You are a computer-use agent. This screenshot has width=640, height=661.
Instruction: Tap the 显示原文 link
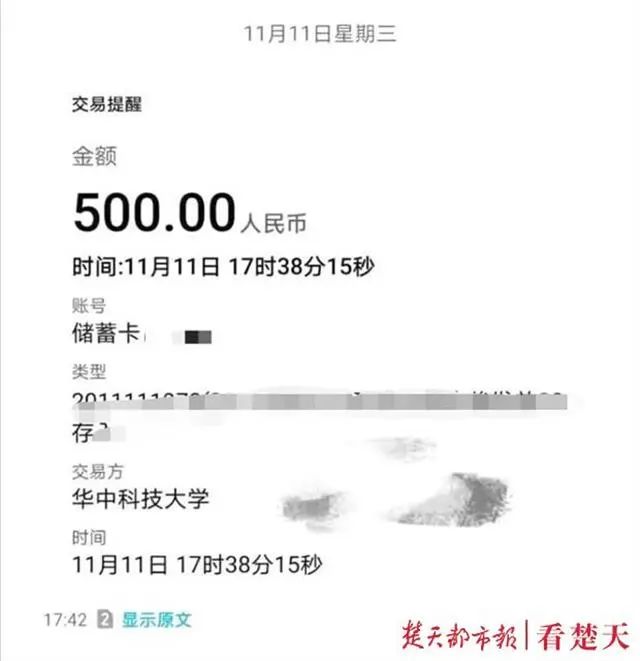(156, 620)
